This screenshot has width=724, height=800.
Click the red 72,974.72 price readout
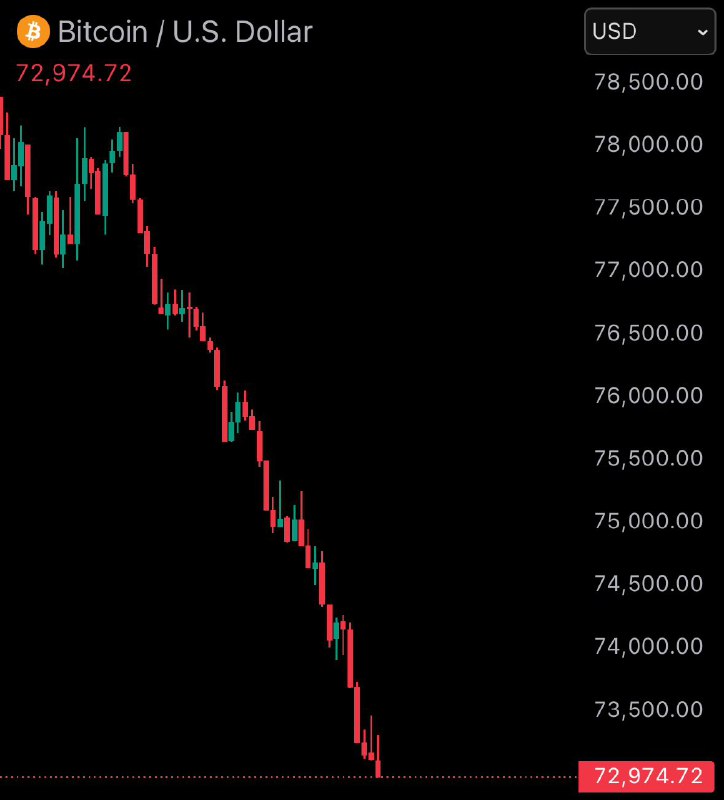[72, 72]
